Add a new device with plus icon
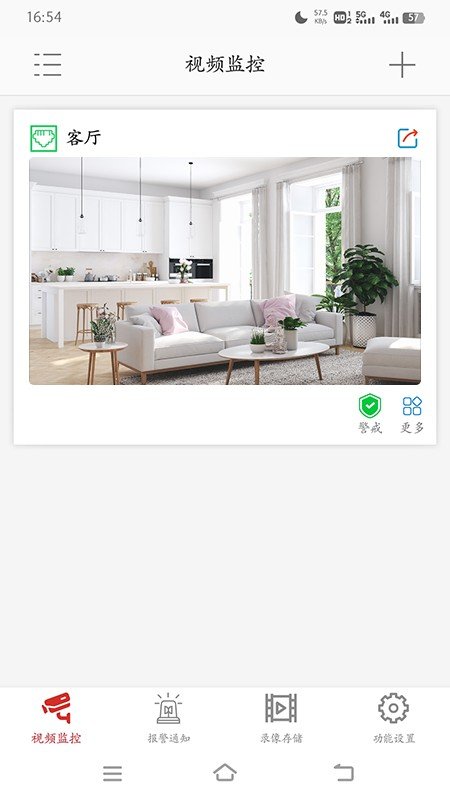This screenshot has height=800, width=450. tap(402, 65)
